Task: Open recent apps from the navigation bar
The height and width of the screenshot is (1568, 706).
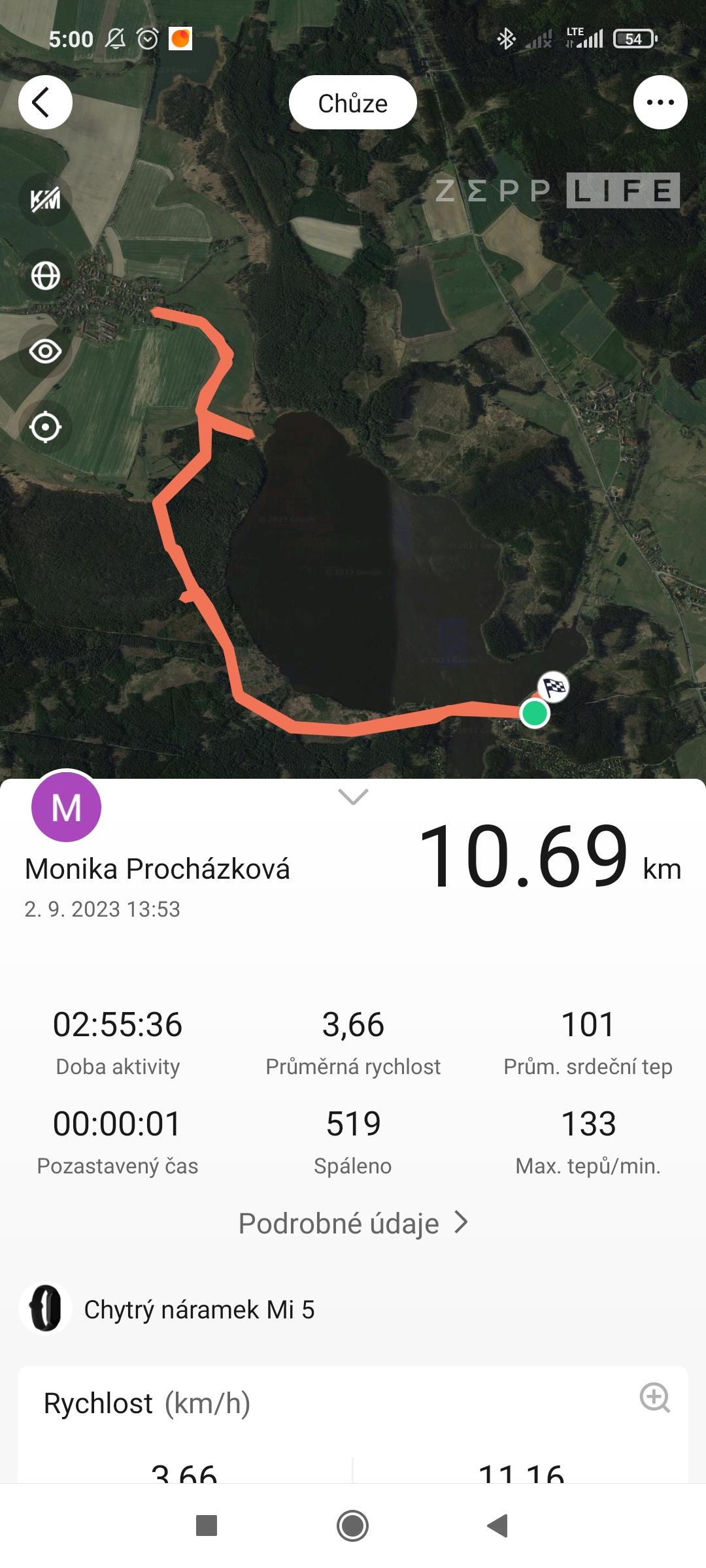Action: 207,1526
